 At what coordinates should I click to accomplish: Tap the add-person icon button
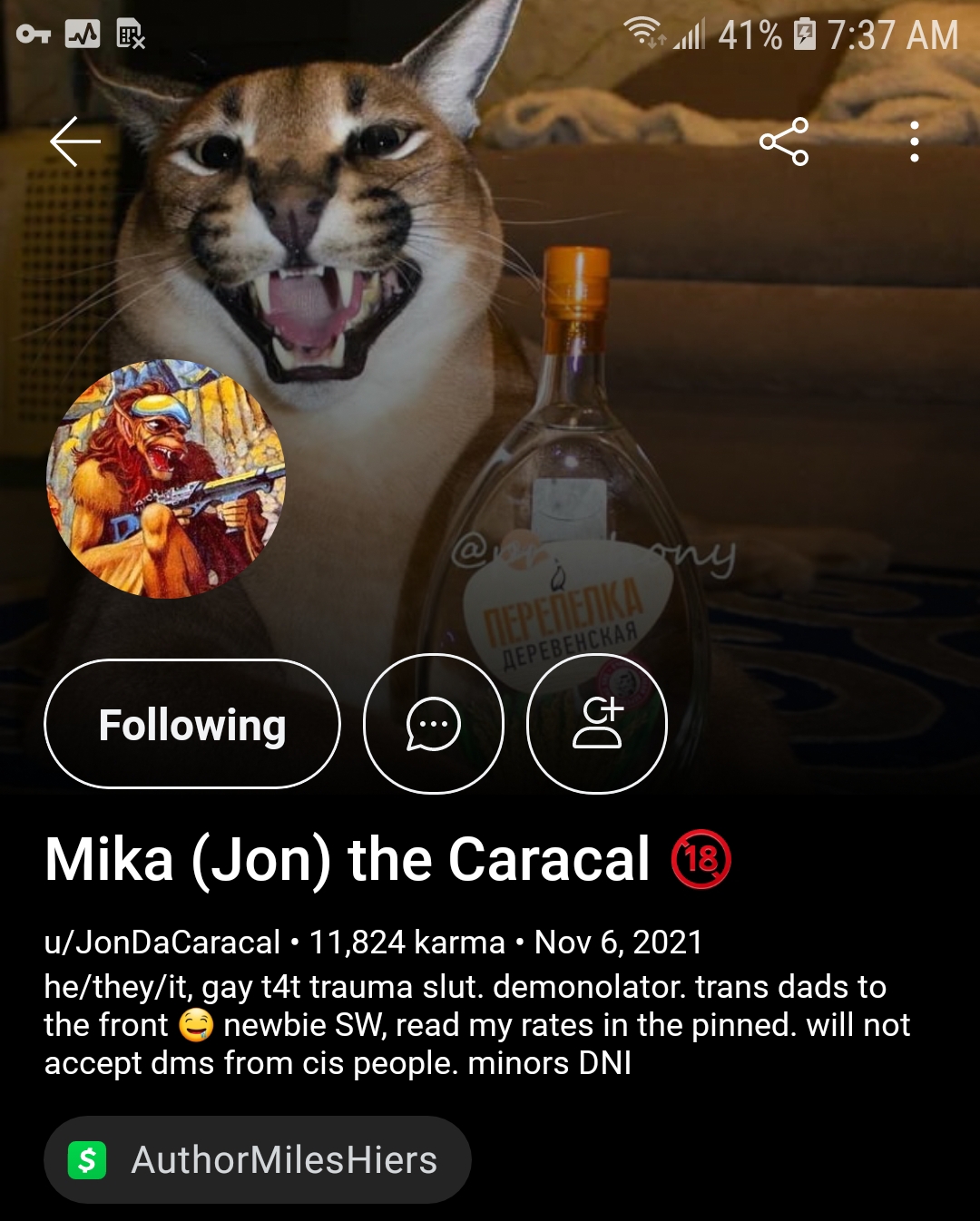pyautogui.click(x=597, y=724)
